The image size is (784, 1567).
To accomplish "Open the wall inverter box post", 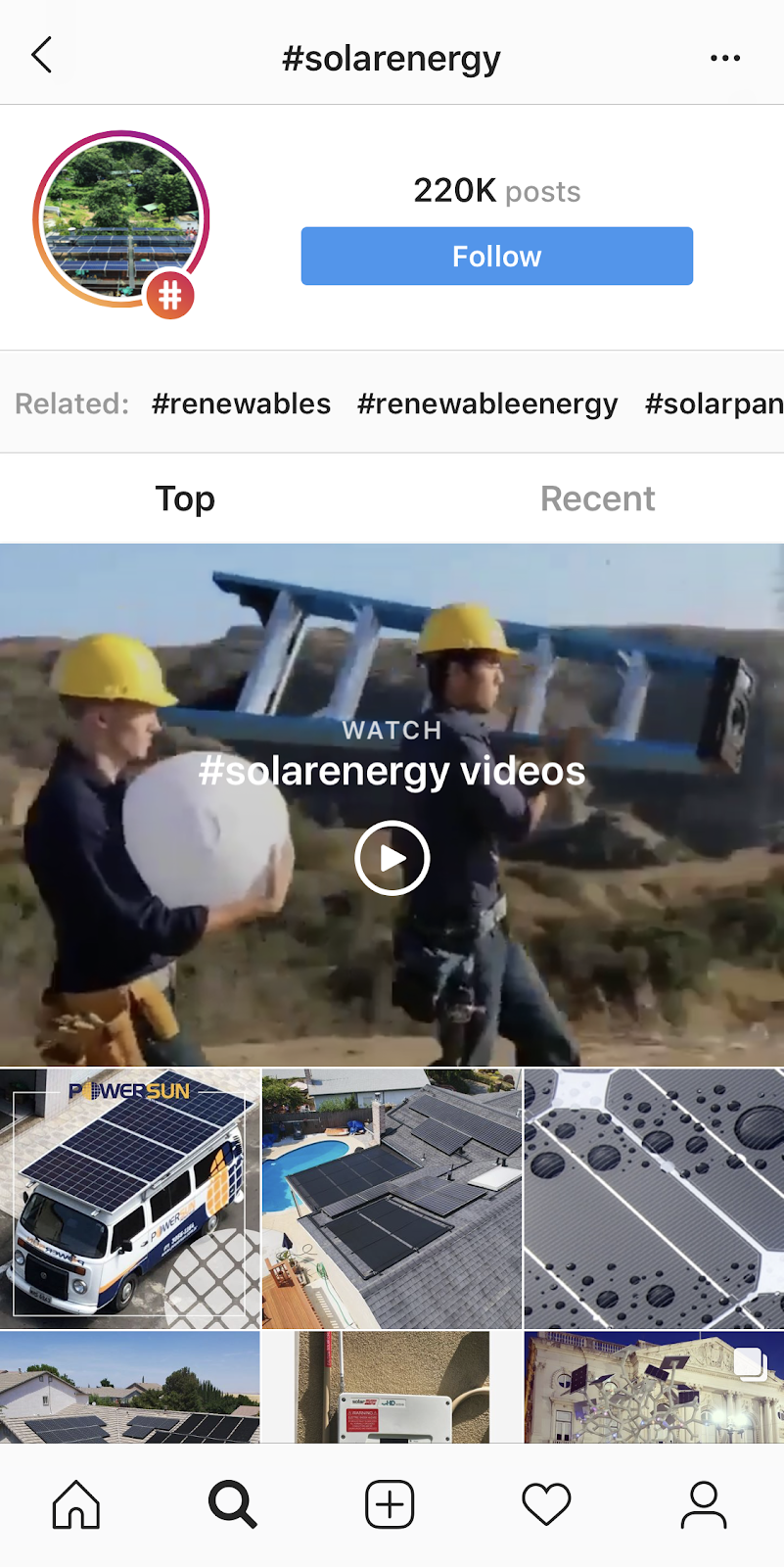I will tap(392, 1387).
